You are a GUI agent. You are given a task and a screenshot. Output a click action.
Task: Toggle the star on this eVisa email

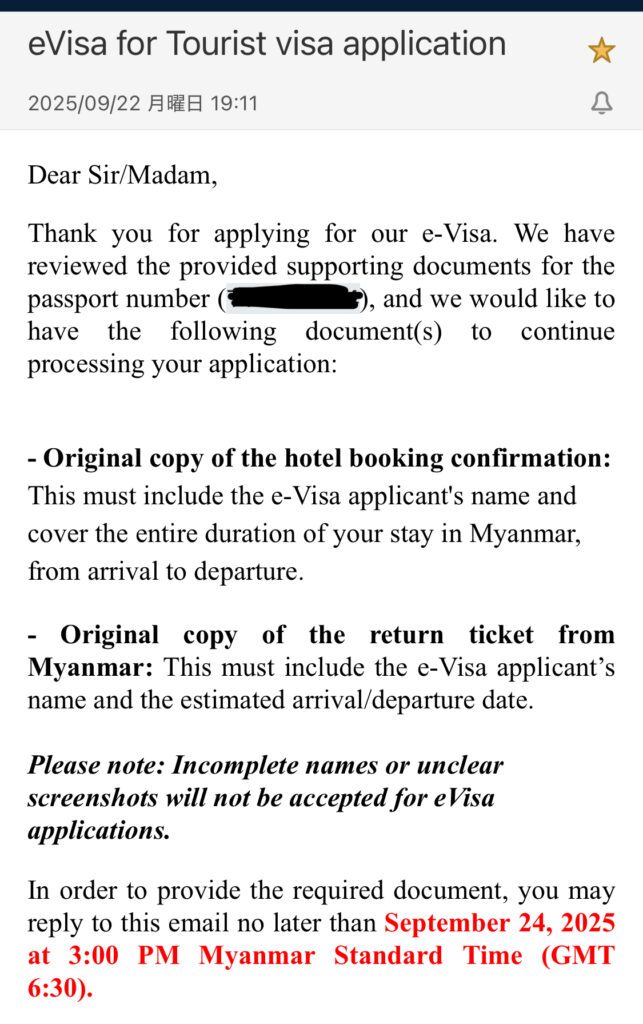tap(601, 50)
